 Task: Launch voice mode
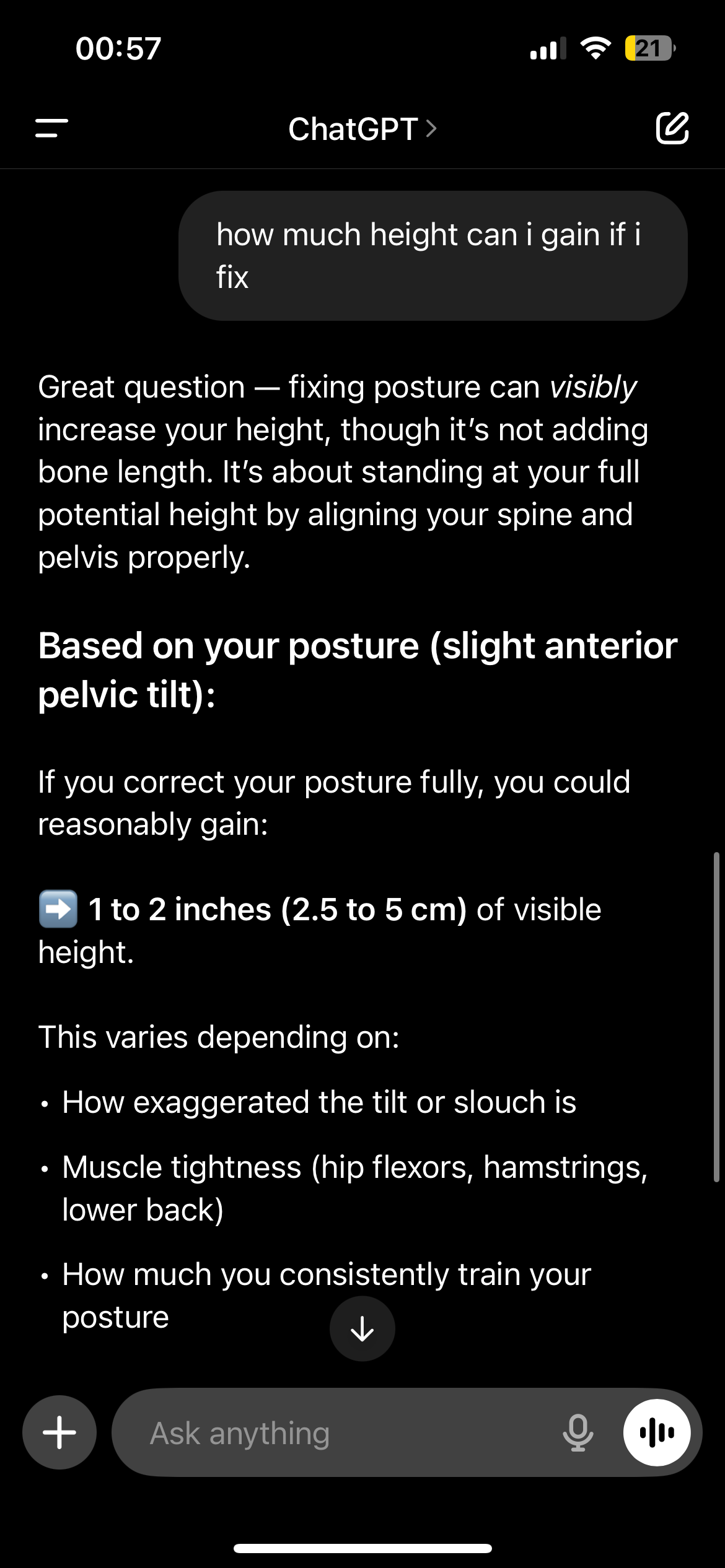tap(657, 1432)
